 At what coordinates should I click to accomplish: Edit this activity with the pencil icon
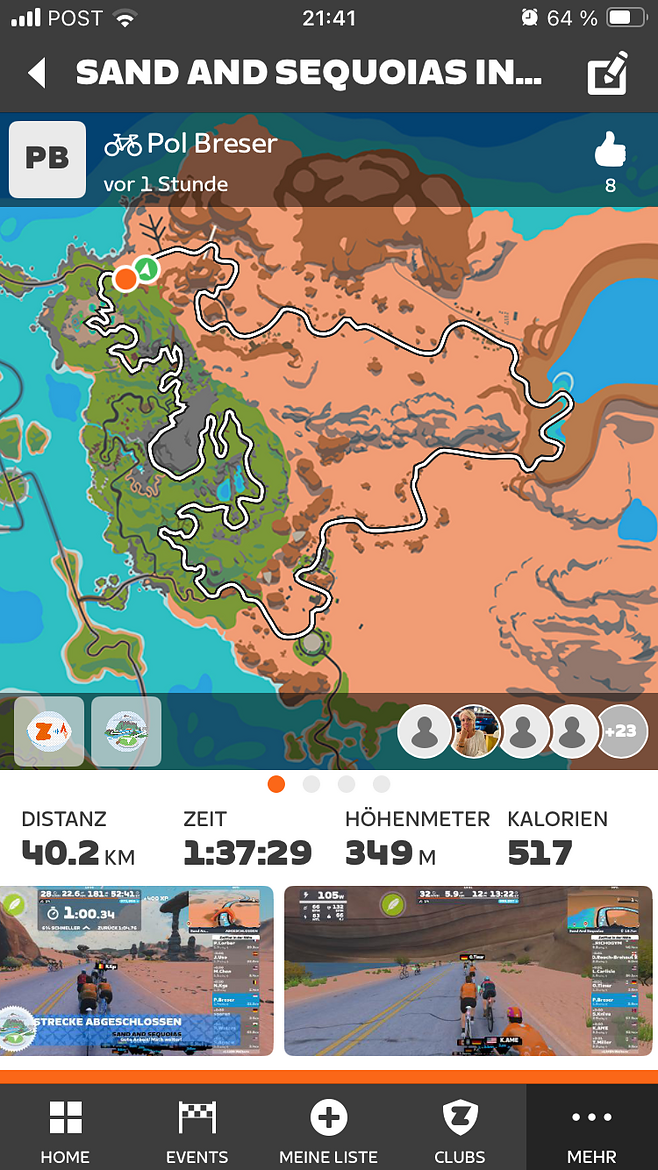pos(607,73)
